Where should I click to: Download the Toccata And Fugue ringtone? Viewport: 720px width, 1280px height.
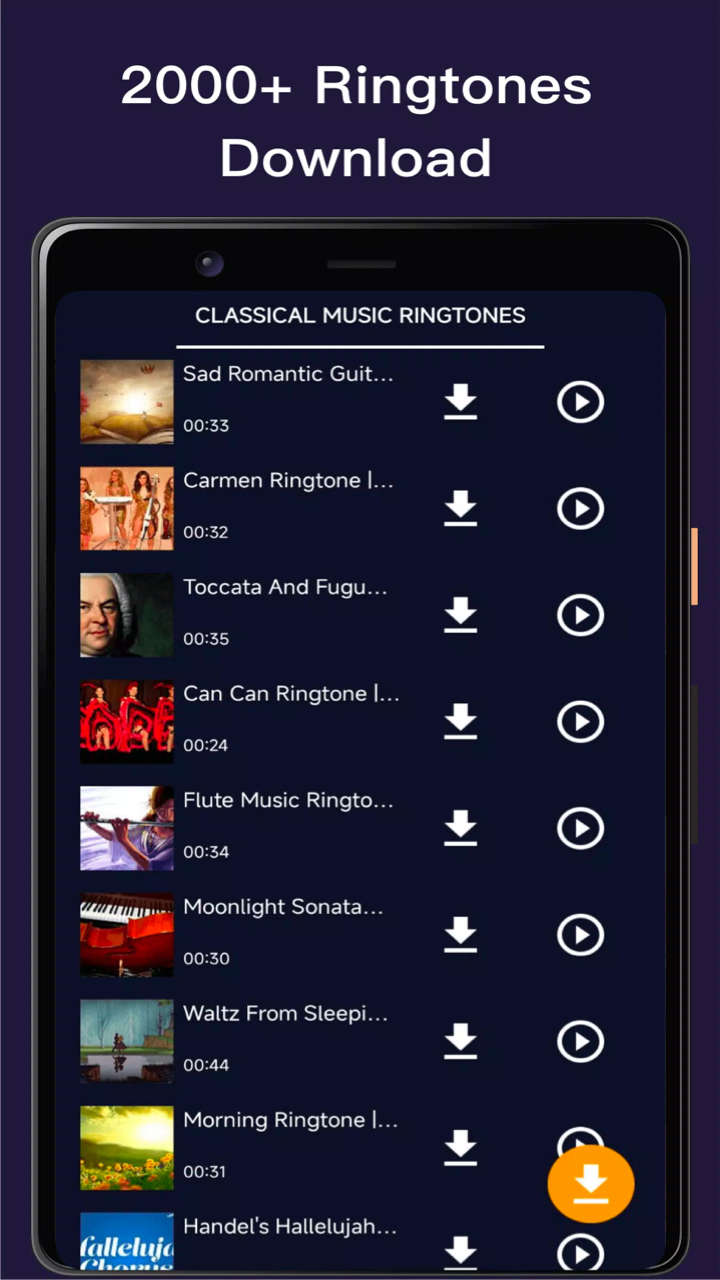460,616
